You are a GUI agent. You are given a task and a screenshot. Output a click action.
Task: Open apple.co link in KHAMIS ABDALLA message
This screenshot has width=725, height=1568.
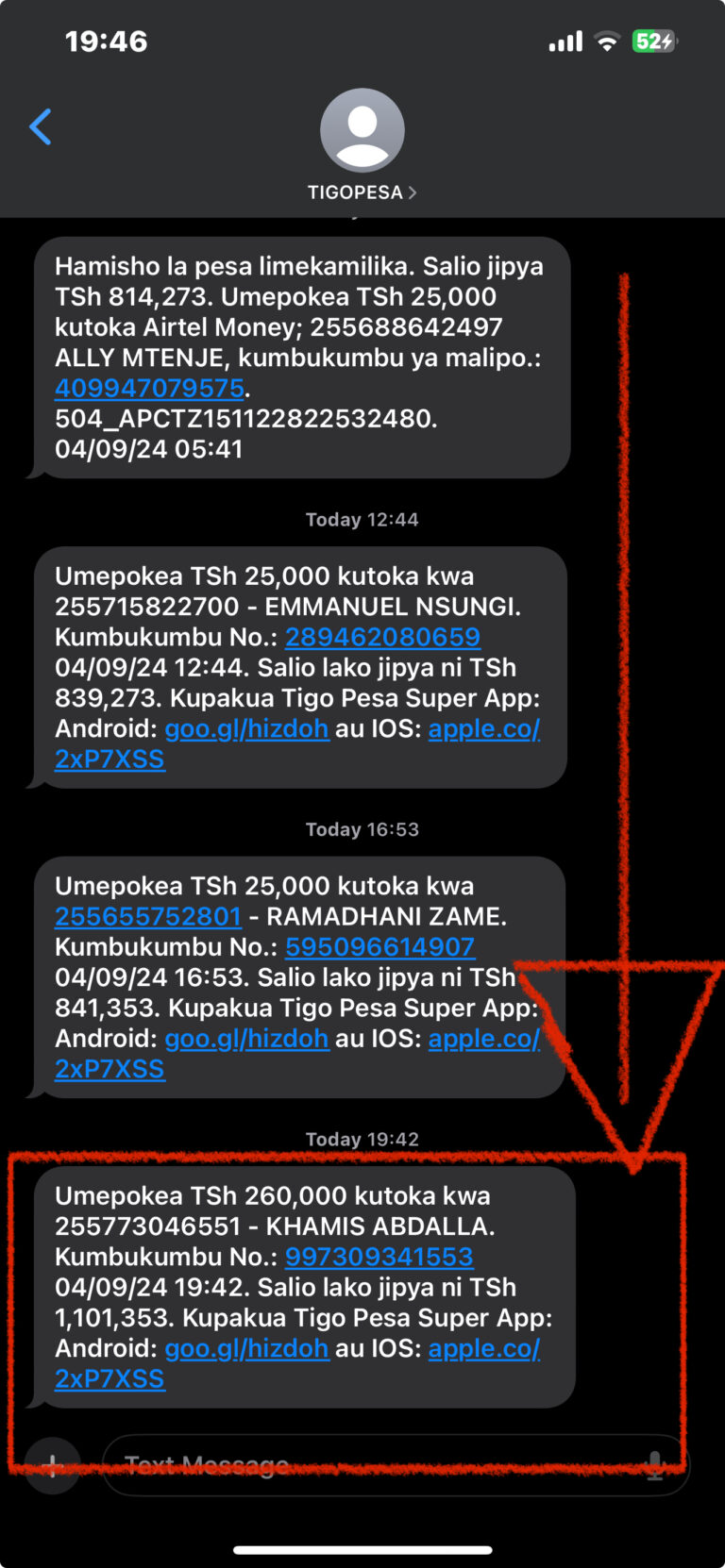click(483, 1348)
